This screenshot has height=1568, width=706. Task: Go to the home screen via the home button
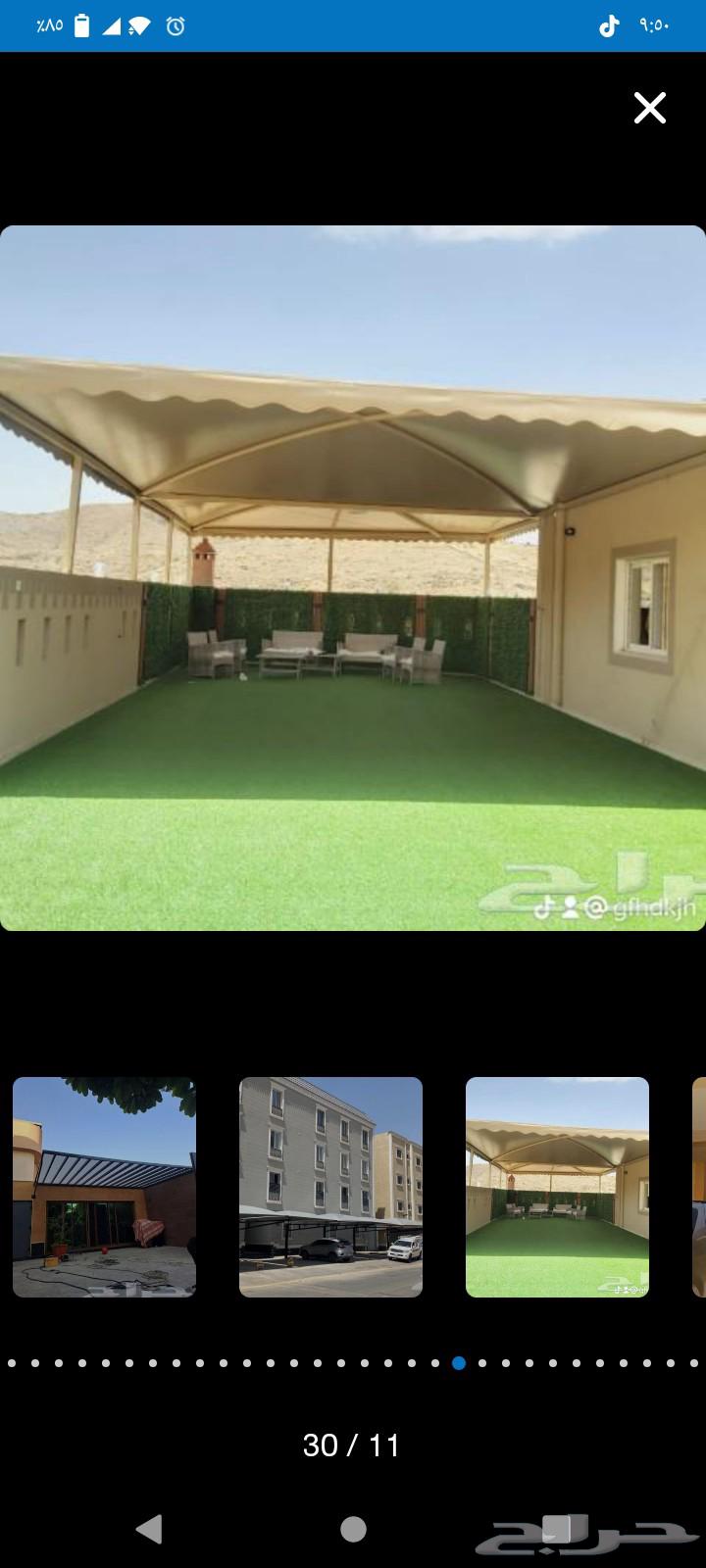click(x=353, y=1529)
